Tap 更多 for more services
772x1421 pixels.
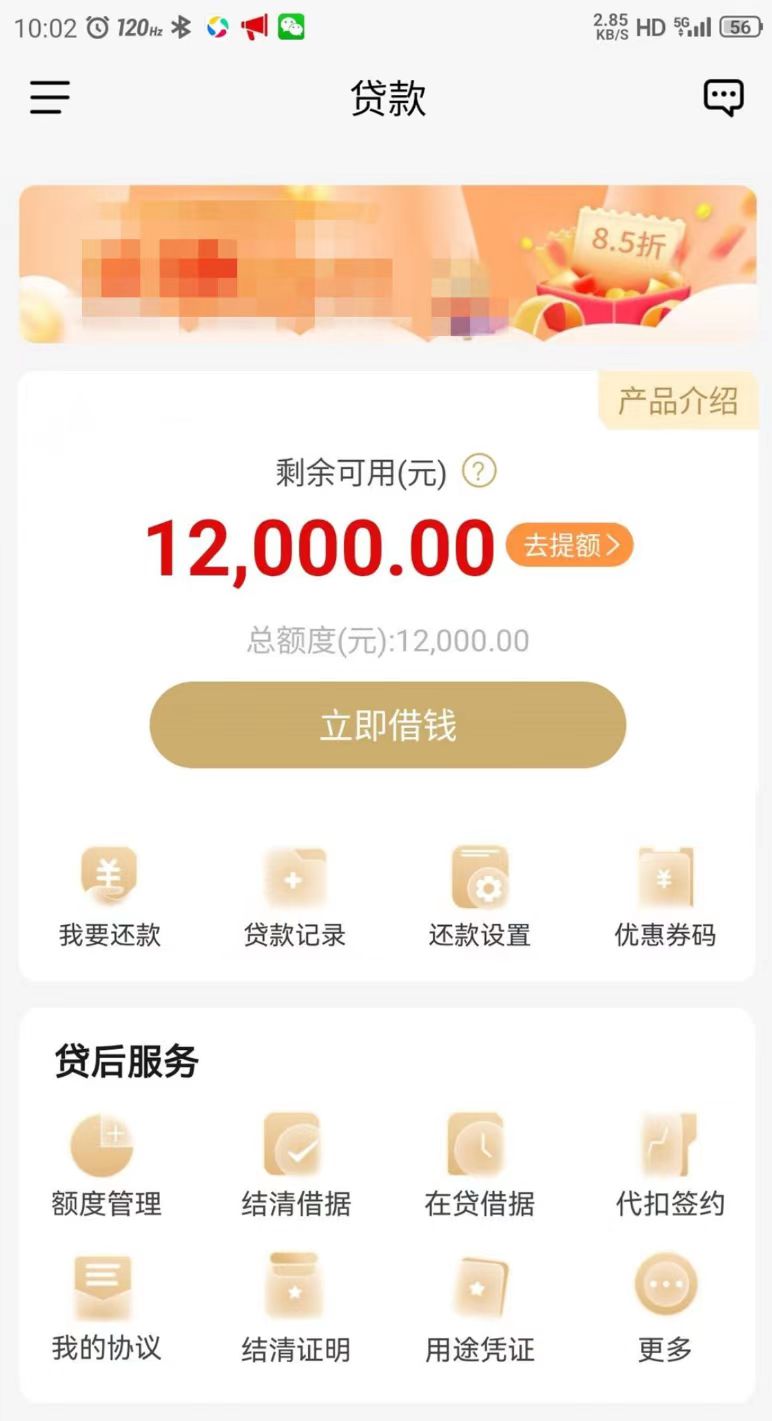[x=666, y=1309]
